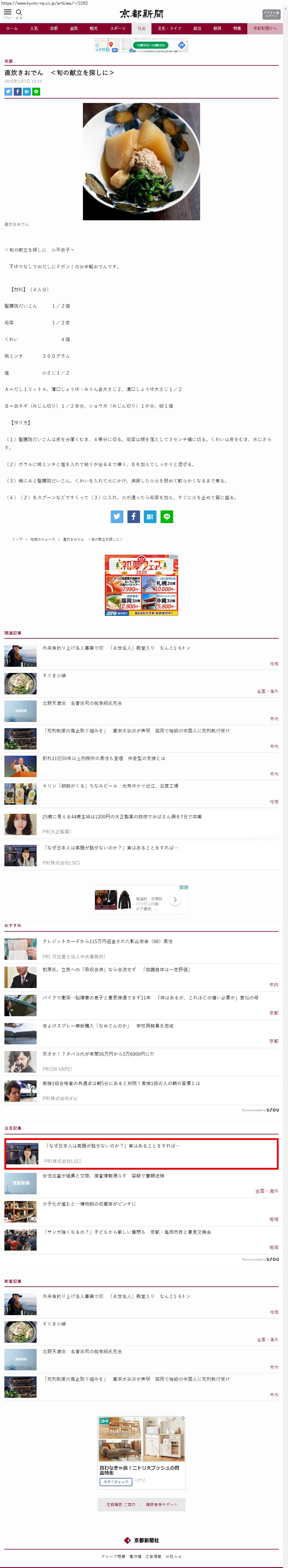The image size is (288, 1568).
Task: Share article on Twitter below the title
Action: point(8,91)
